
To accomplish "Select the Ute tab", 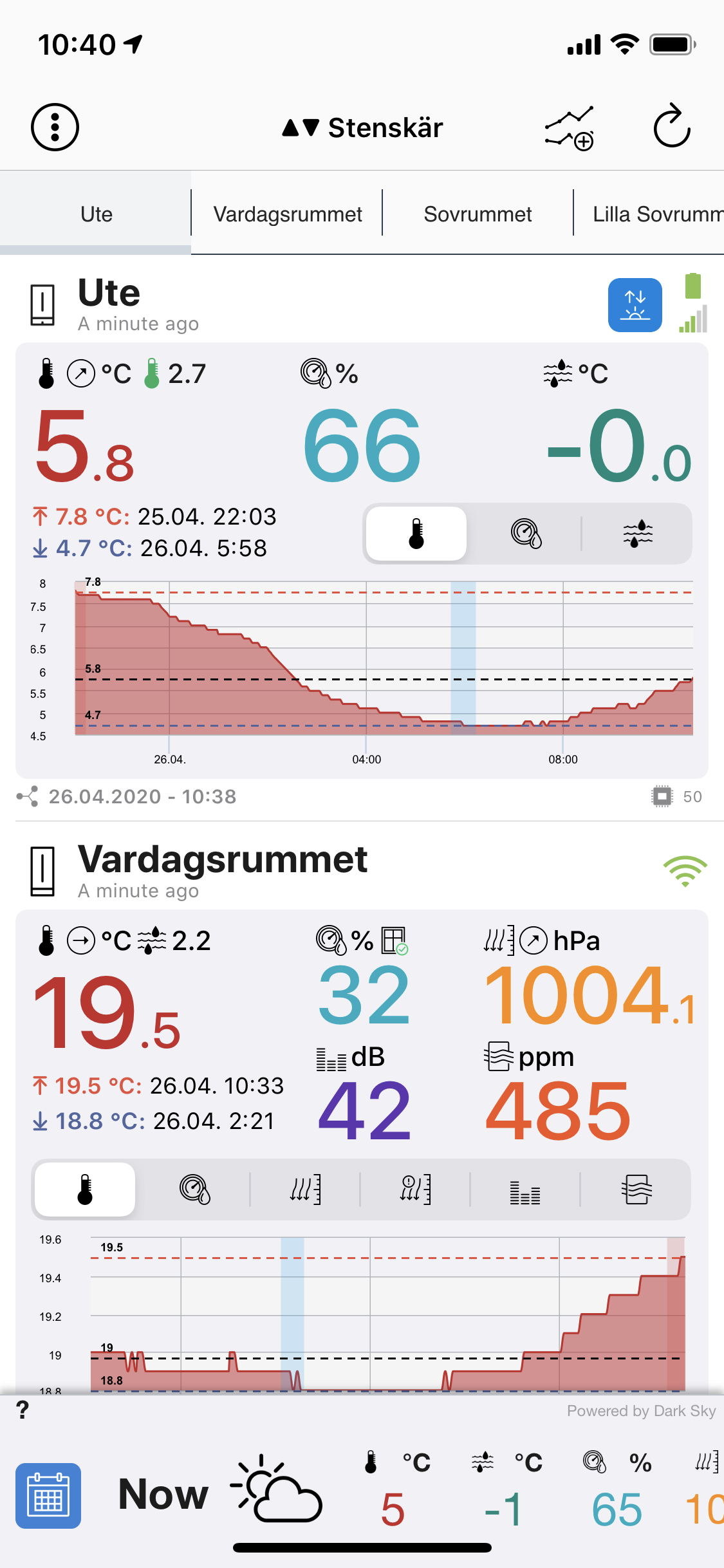I will [96, 214].
